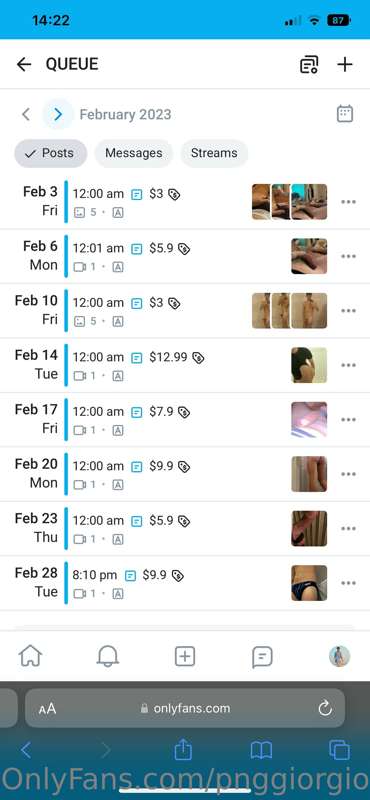The width and height of the screenshot is (370, 800).
Task: Open options for the Feb 28 post
Action: coord(349,583)
